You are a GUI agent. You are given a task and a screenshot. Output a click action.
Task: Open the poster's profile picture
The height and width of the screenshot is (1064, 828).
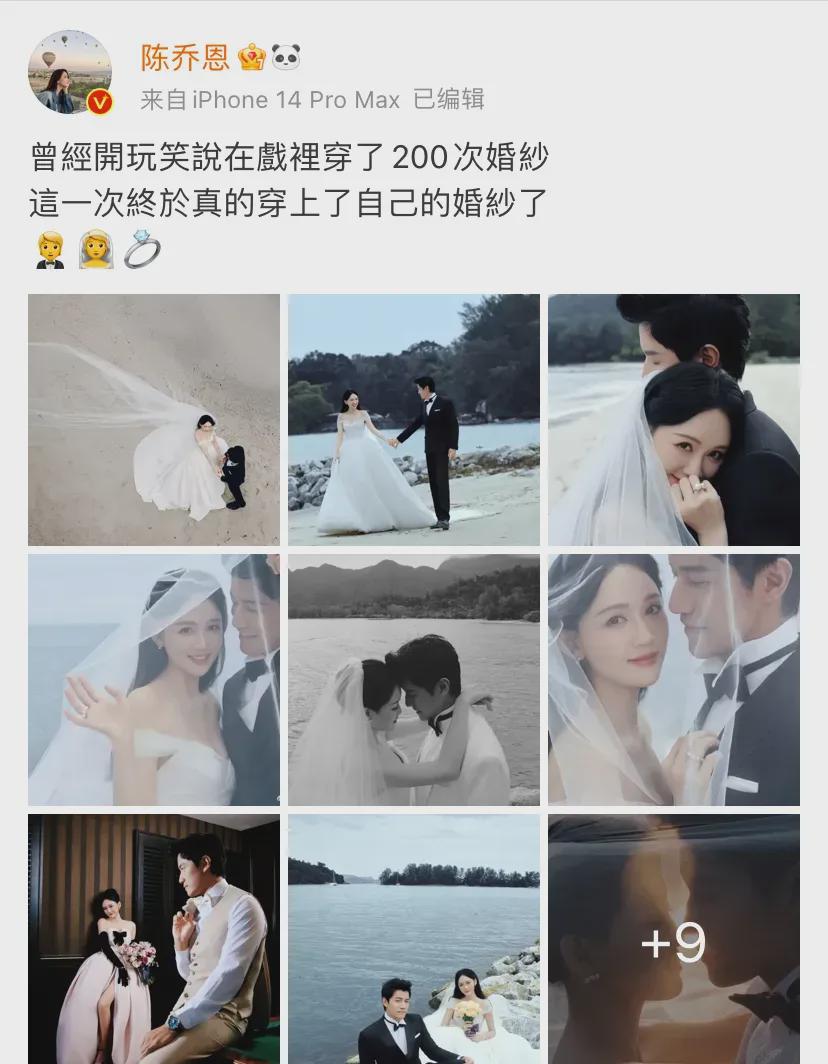pyautogui.click(x=70, y=72)
